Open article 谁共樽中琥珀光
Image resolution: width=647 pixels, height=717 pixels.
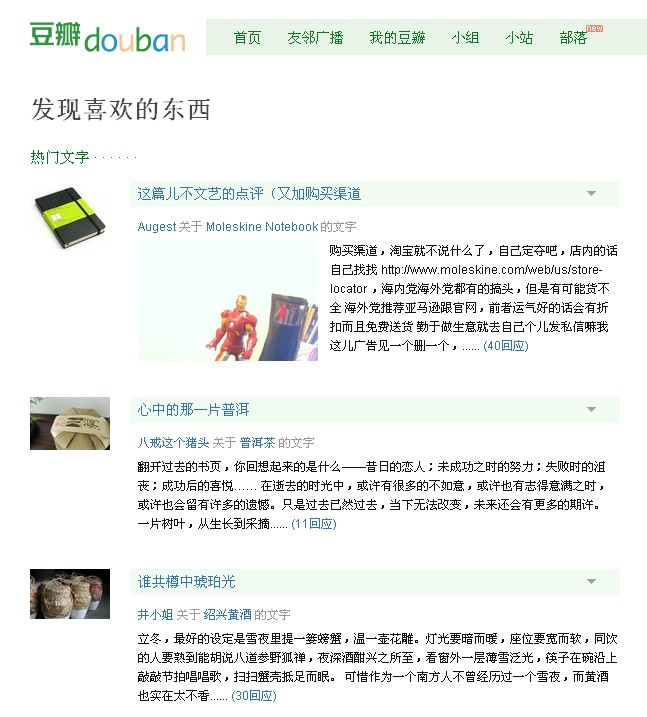186,582
